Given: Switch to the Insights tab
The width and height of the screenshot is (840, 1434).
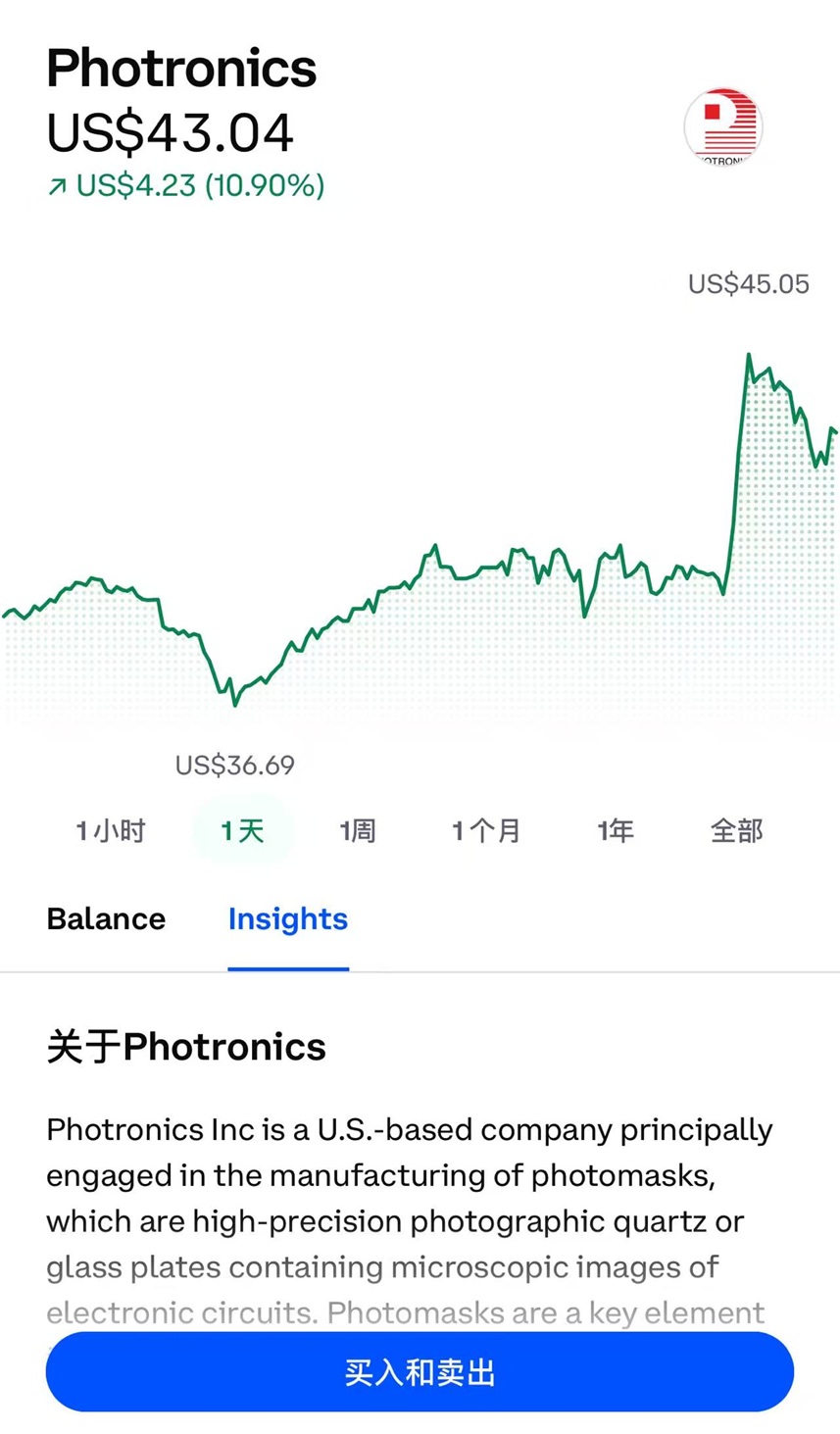Looking at the screenshot, I should tap(287, 918).
